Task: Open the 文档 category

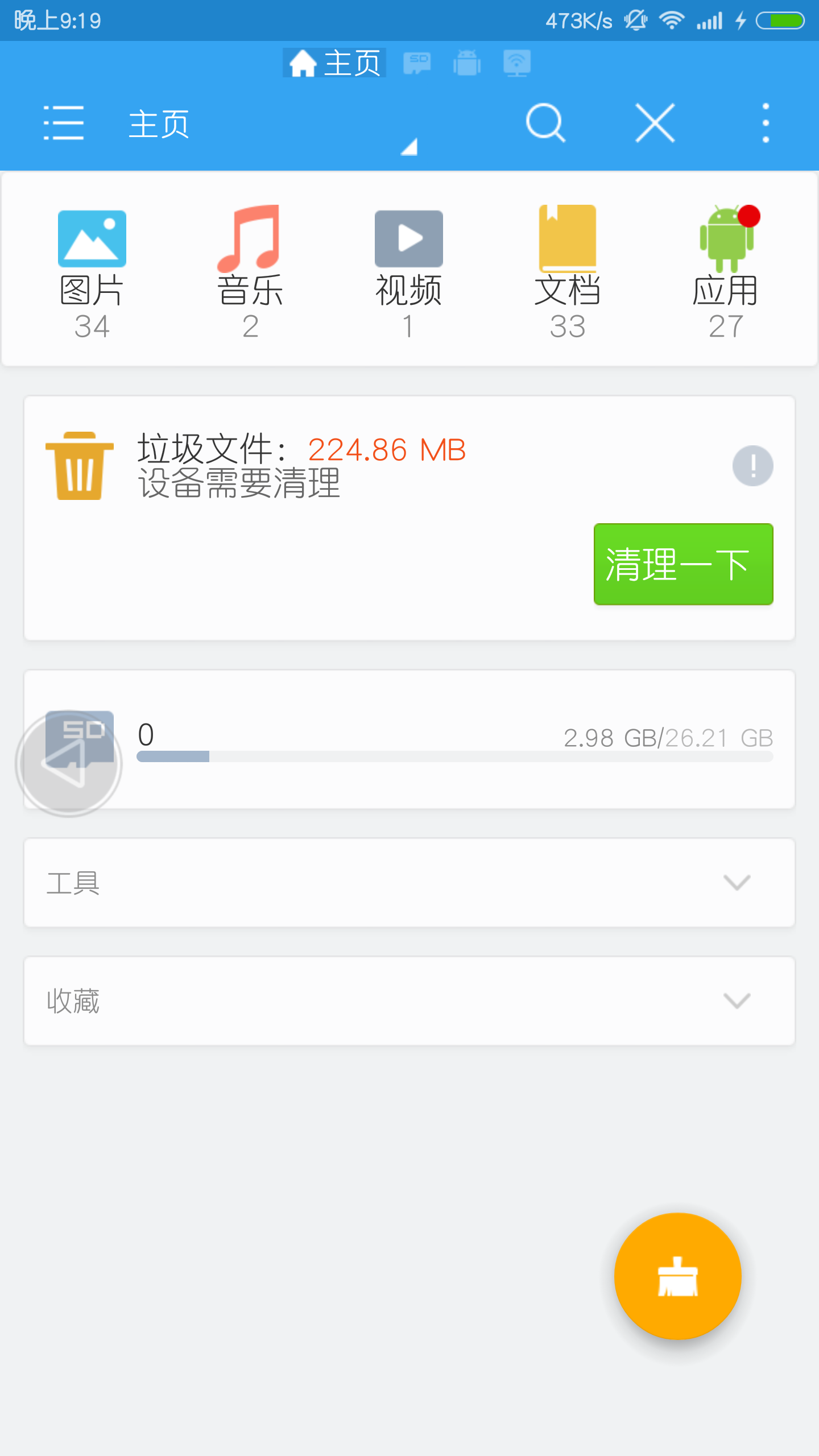Action: click(x=567, y=273)
